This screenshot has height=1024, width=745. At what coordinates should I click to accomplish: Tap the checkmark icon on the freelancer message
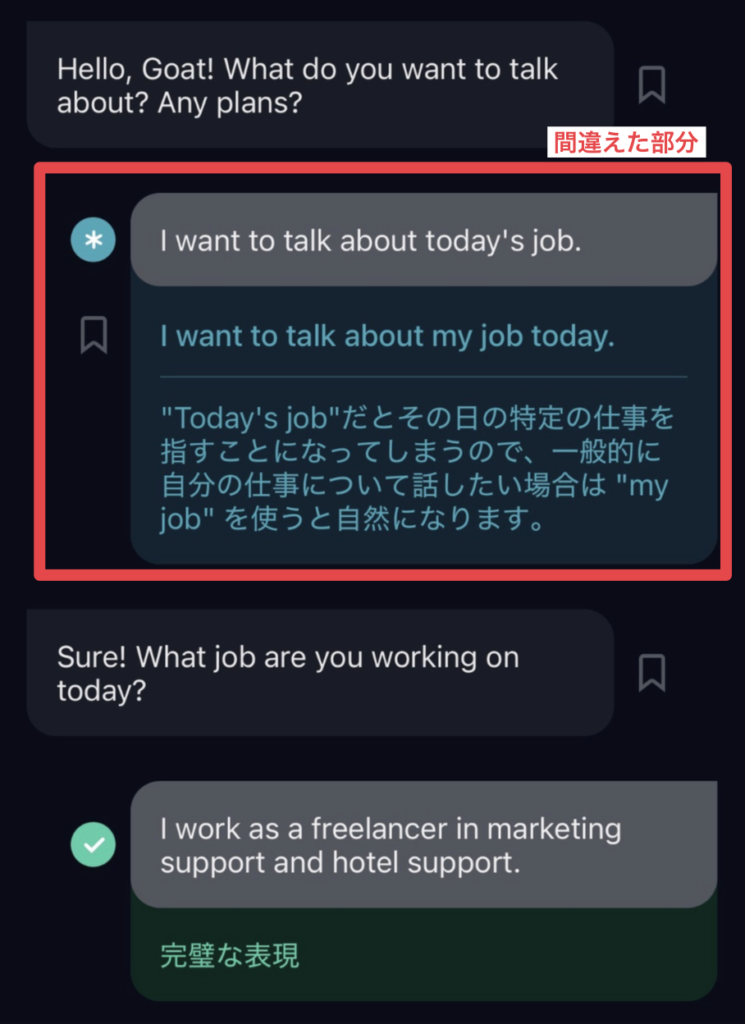[x=92, y=845]
